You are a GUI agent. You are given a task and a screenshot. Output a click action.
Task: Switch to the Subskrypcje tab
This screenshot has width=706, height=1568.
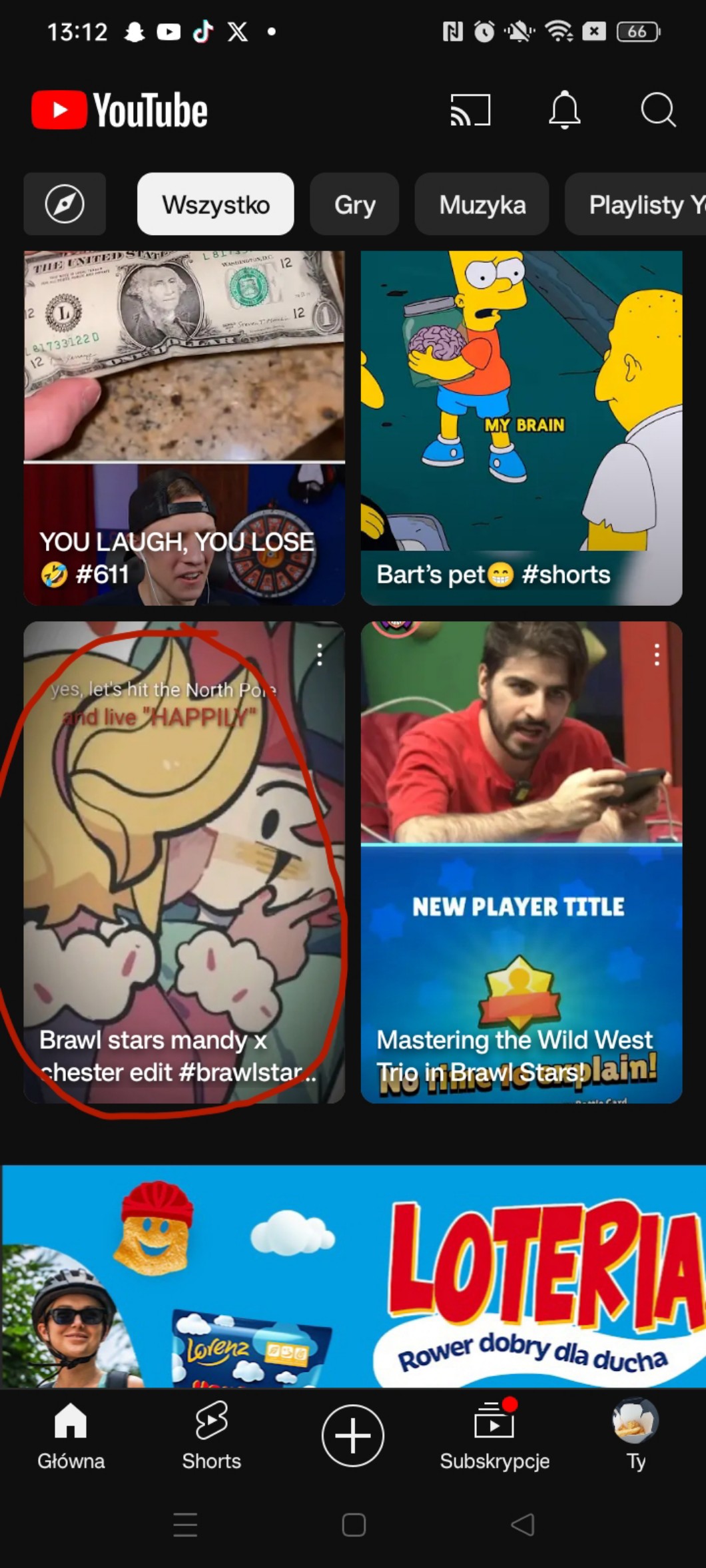coord(494,1436)
